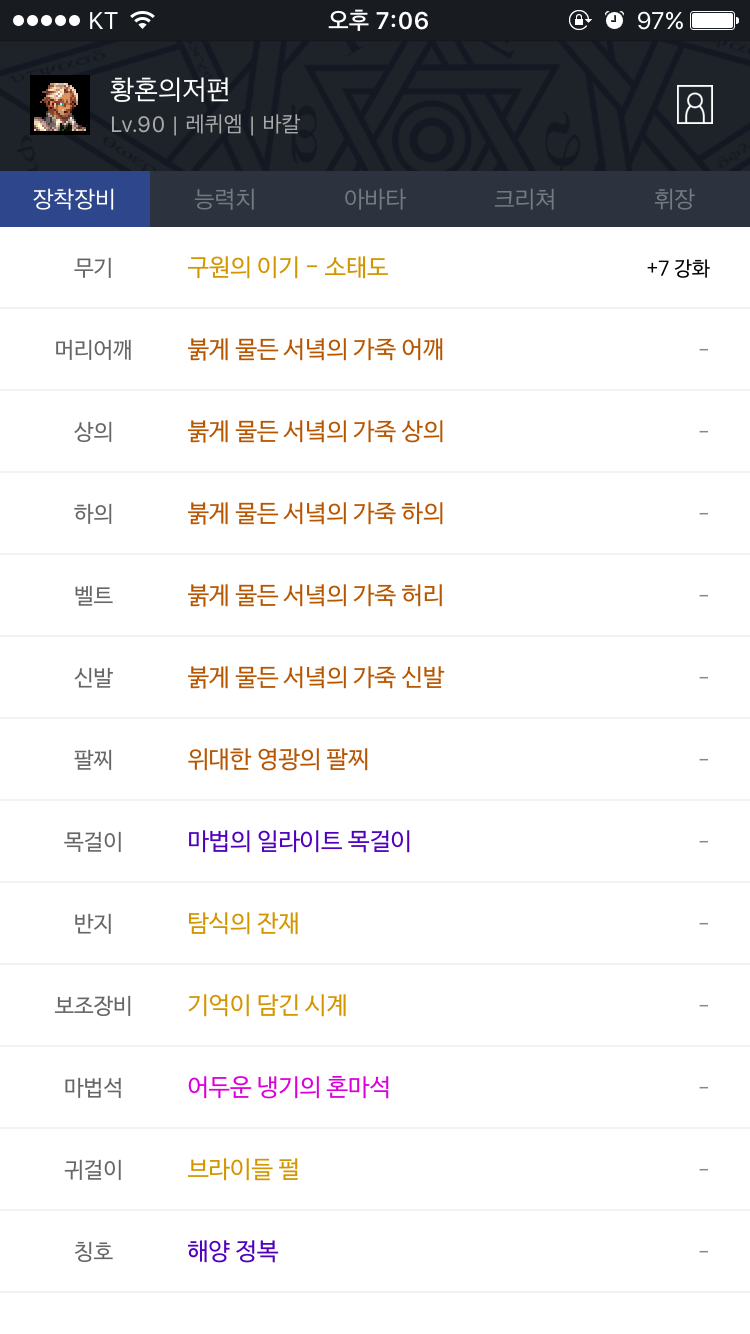Viewport: 750px width, 1334px height.
Task: Open 붉게 물든 서녘의 가죽 상의
Action: (375, 432)
